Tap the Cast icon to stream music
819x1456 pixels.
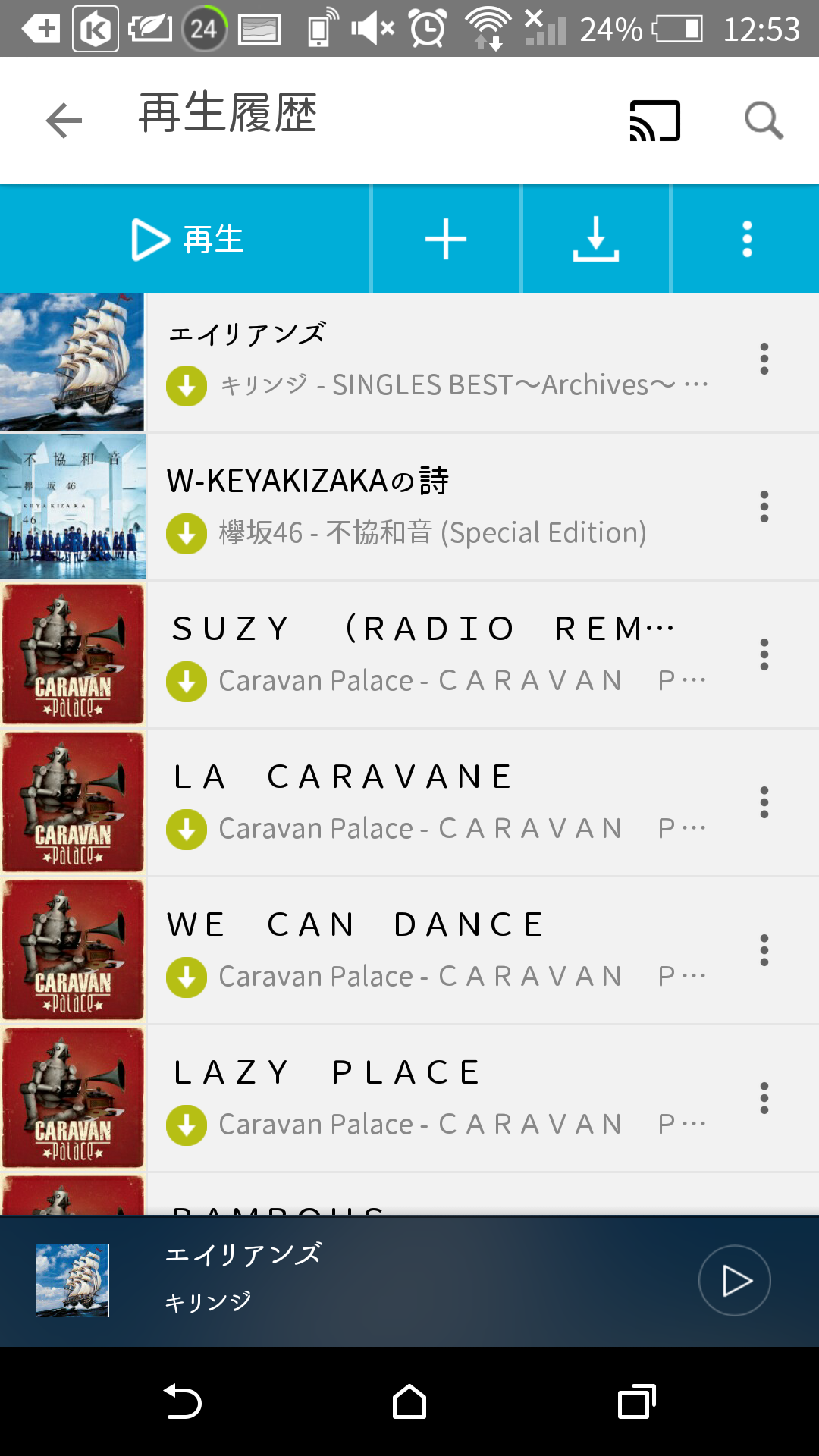654,120
